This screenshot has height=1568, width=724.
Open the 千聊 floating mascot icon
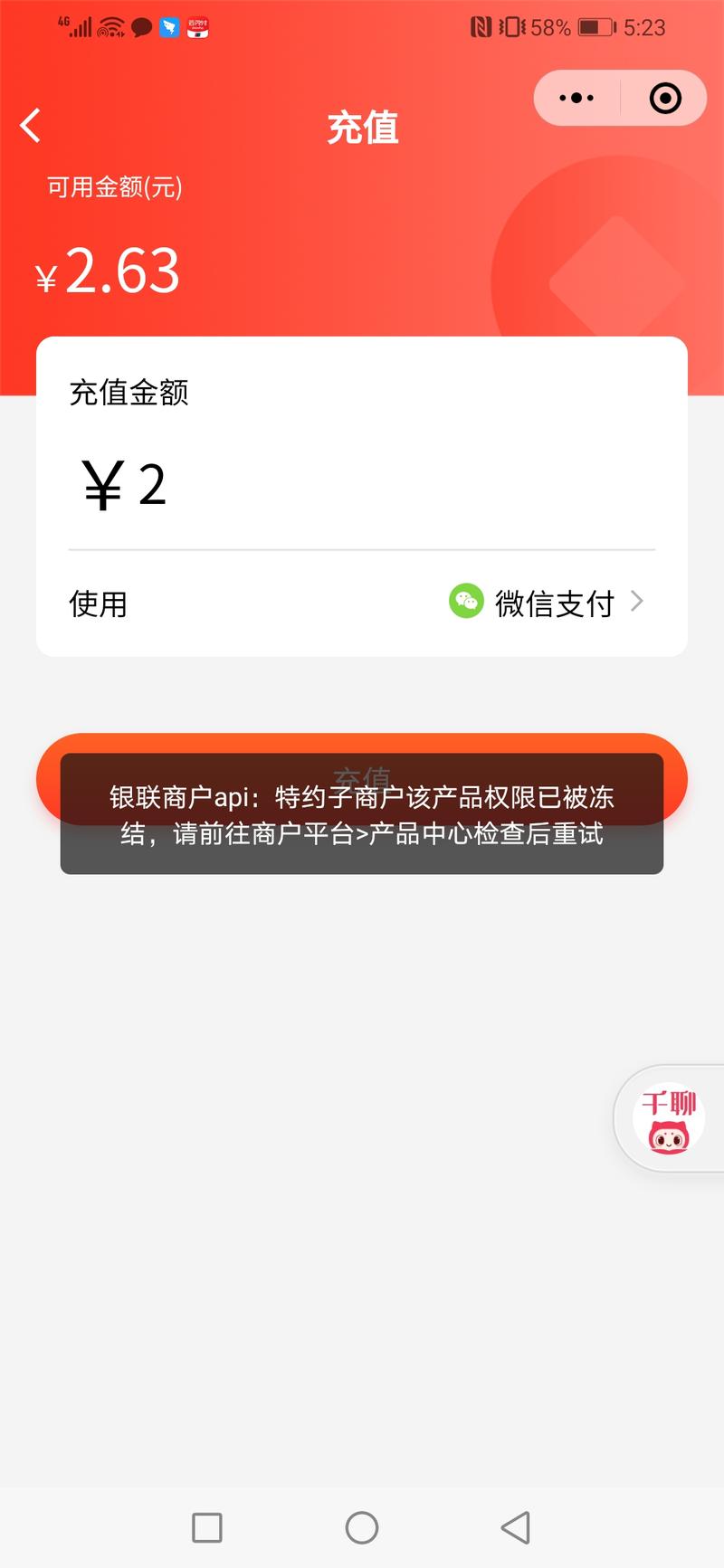point(668,1119)
